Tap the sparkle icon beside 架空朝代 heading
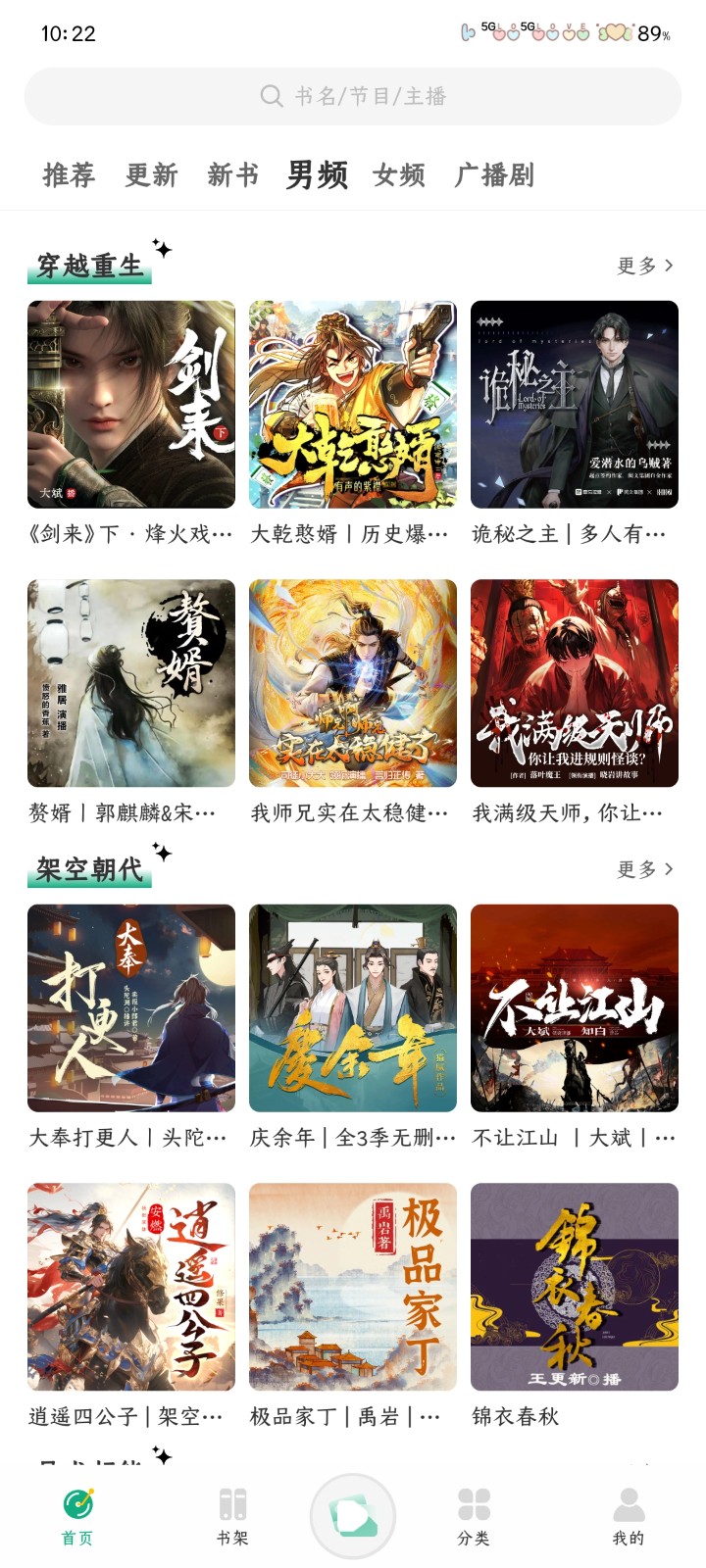This screenshot has width=706, height=1568. pyautogui.click(x=165, y=855)
